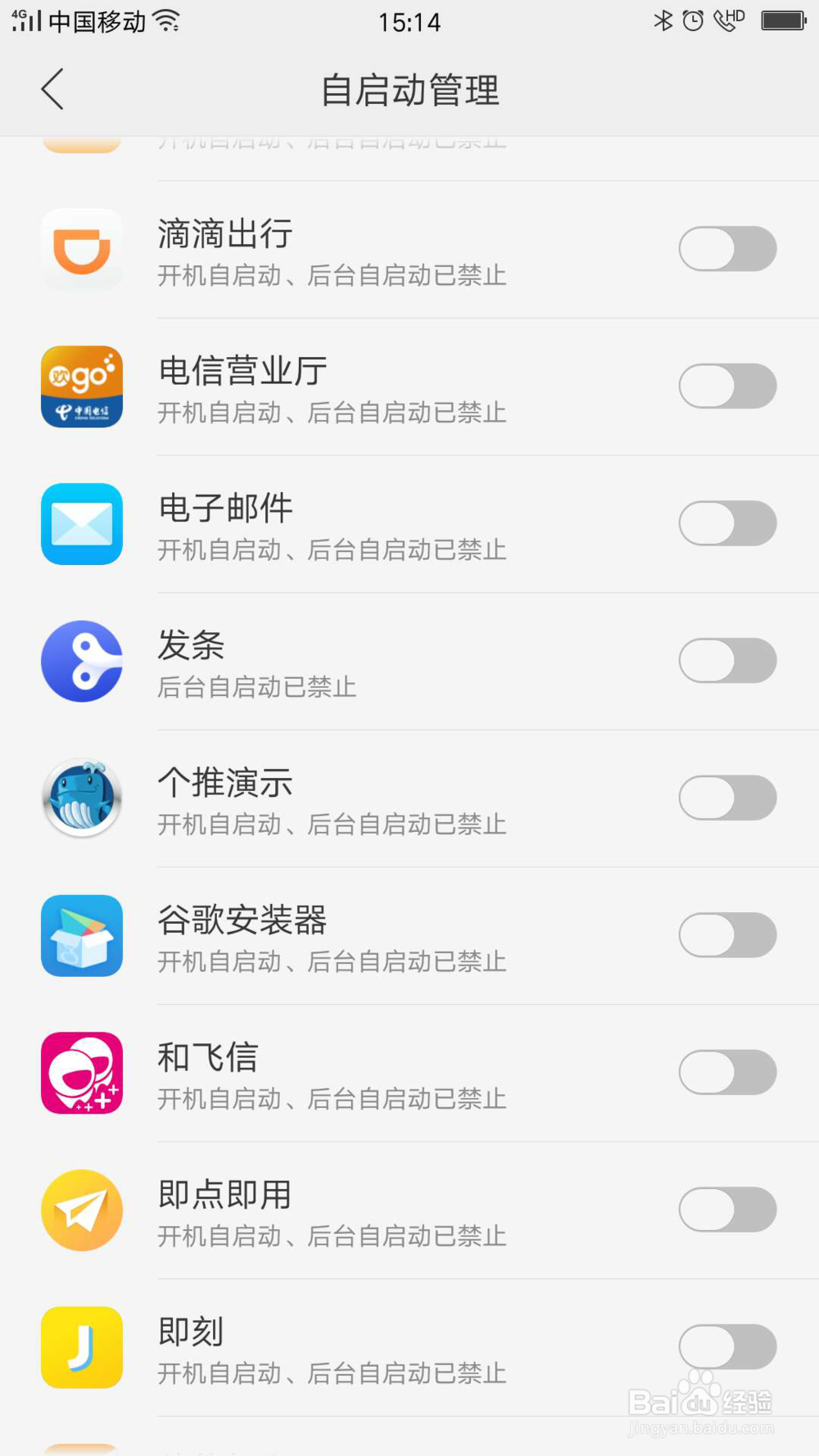Enable auto-start for 即刻

[727, 1347]
